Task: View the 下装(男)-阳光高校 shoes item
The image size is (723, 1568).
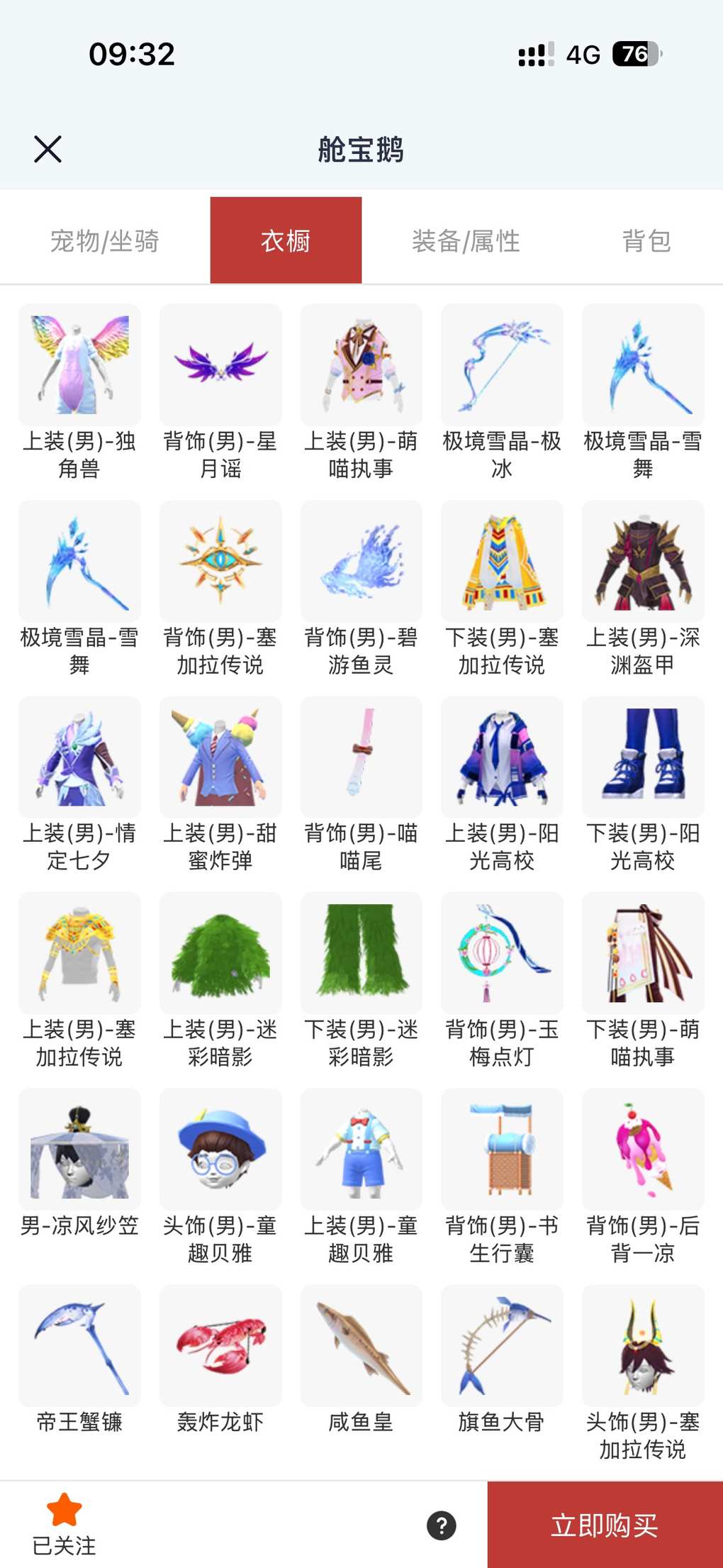Action: (643, 757)
